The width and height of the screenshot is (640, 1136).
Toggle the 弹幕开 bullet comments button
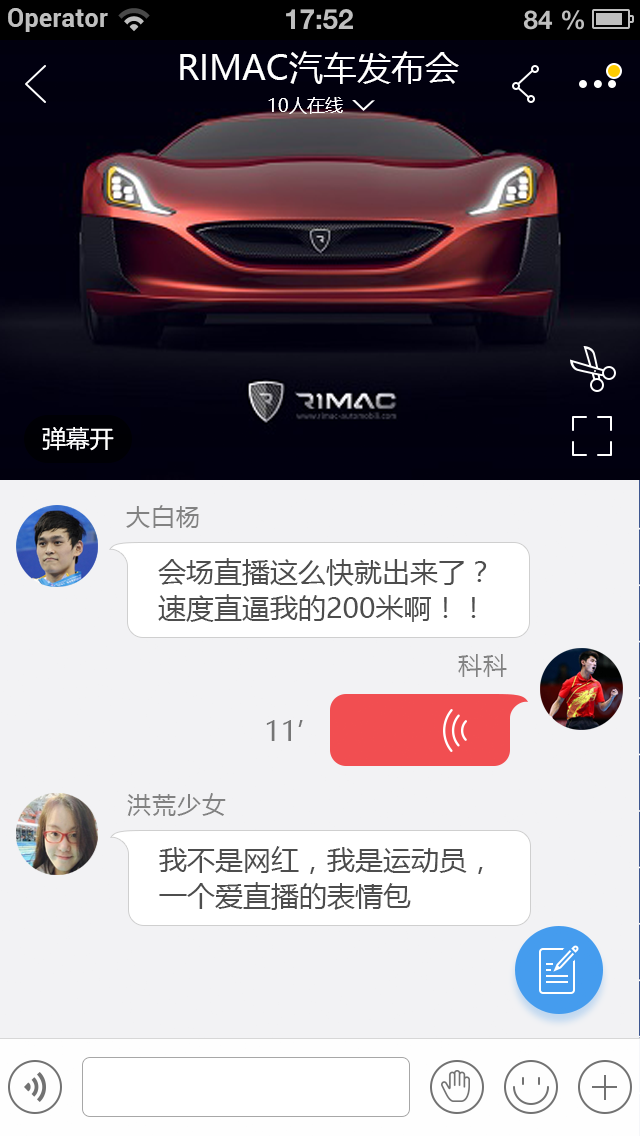pos(78,439)
